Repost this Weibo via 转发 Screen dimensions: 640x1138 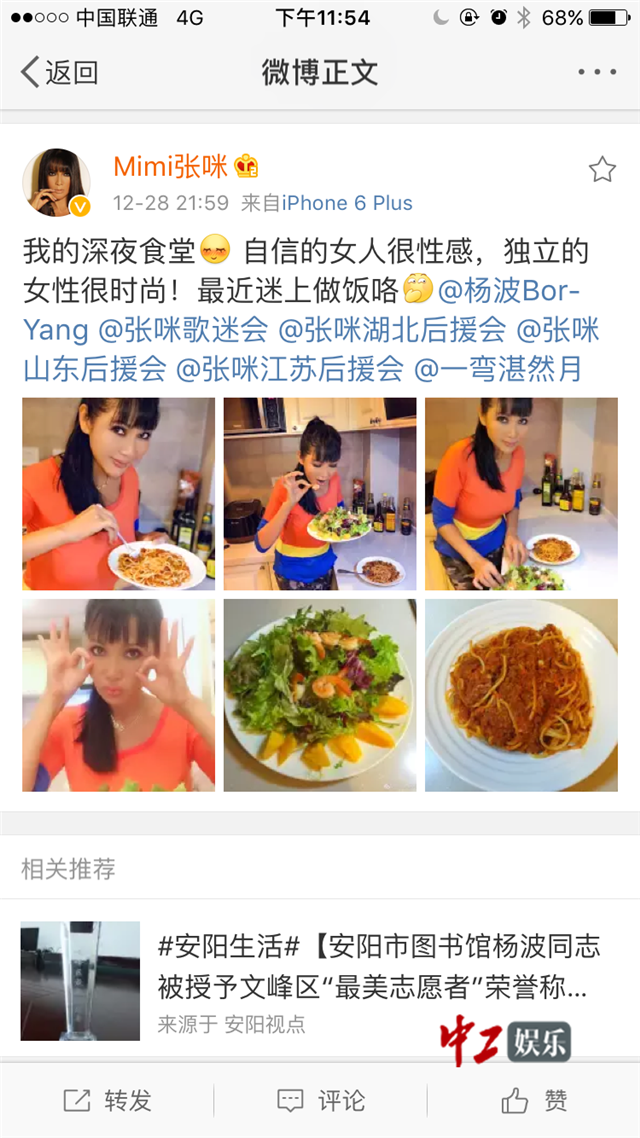coord(107,1101)
